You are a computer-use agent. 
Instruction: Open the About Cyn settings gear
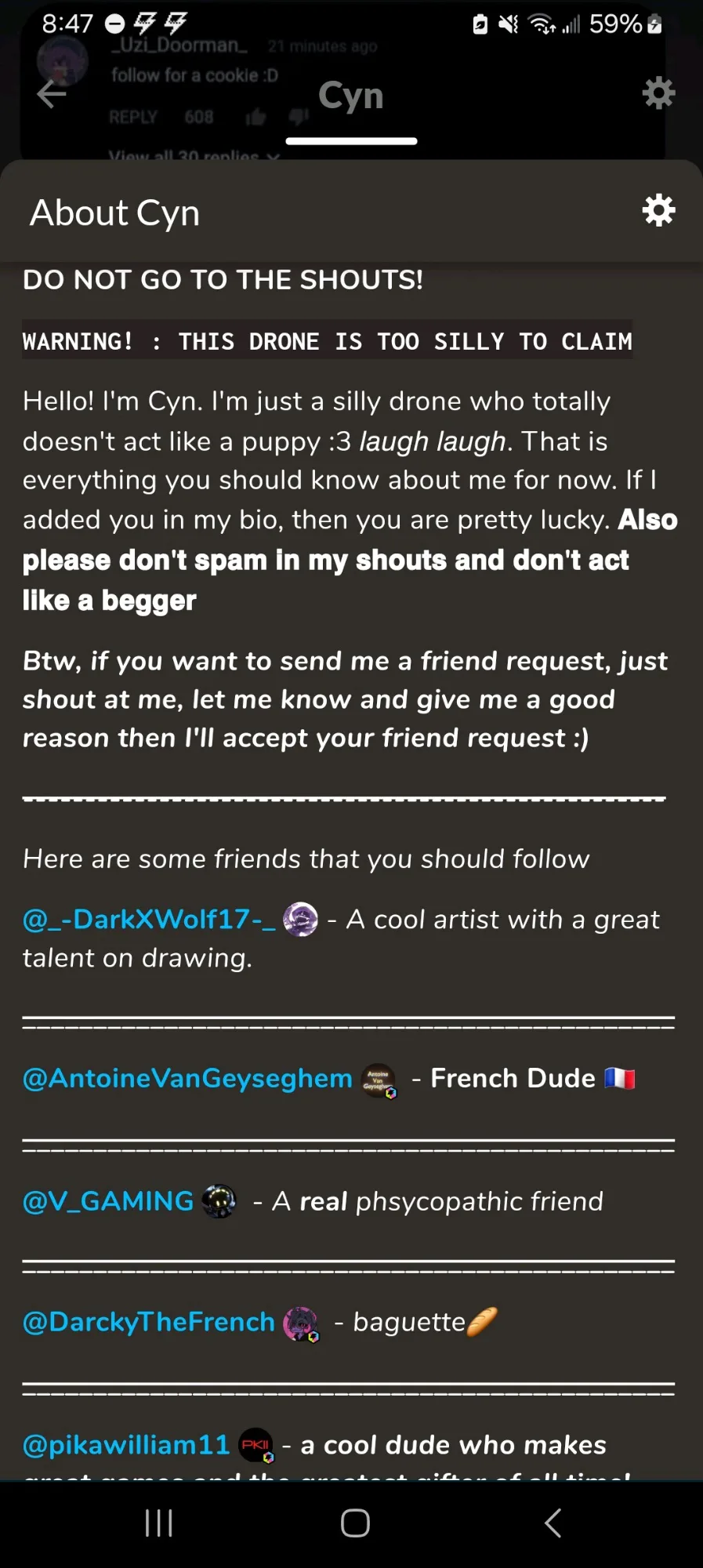658,211
